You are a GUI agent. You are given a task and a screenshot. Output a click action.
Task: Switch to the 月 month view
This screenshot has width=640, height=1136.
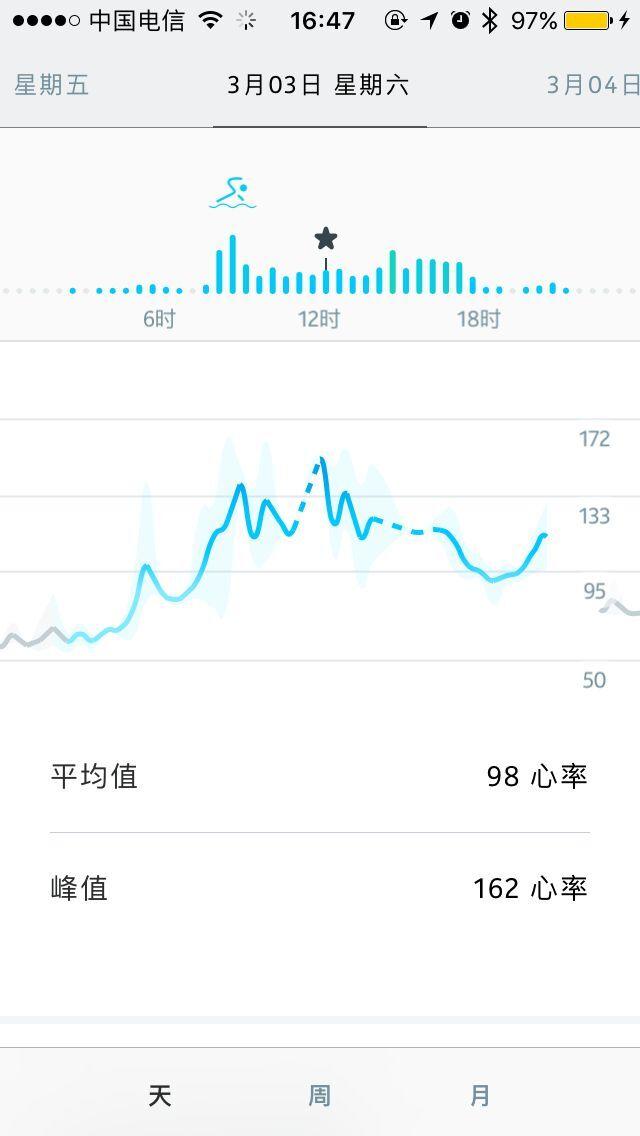(480, 1095)
